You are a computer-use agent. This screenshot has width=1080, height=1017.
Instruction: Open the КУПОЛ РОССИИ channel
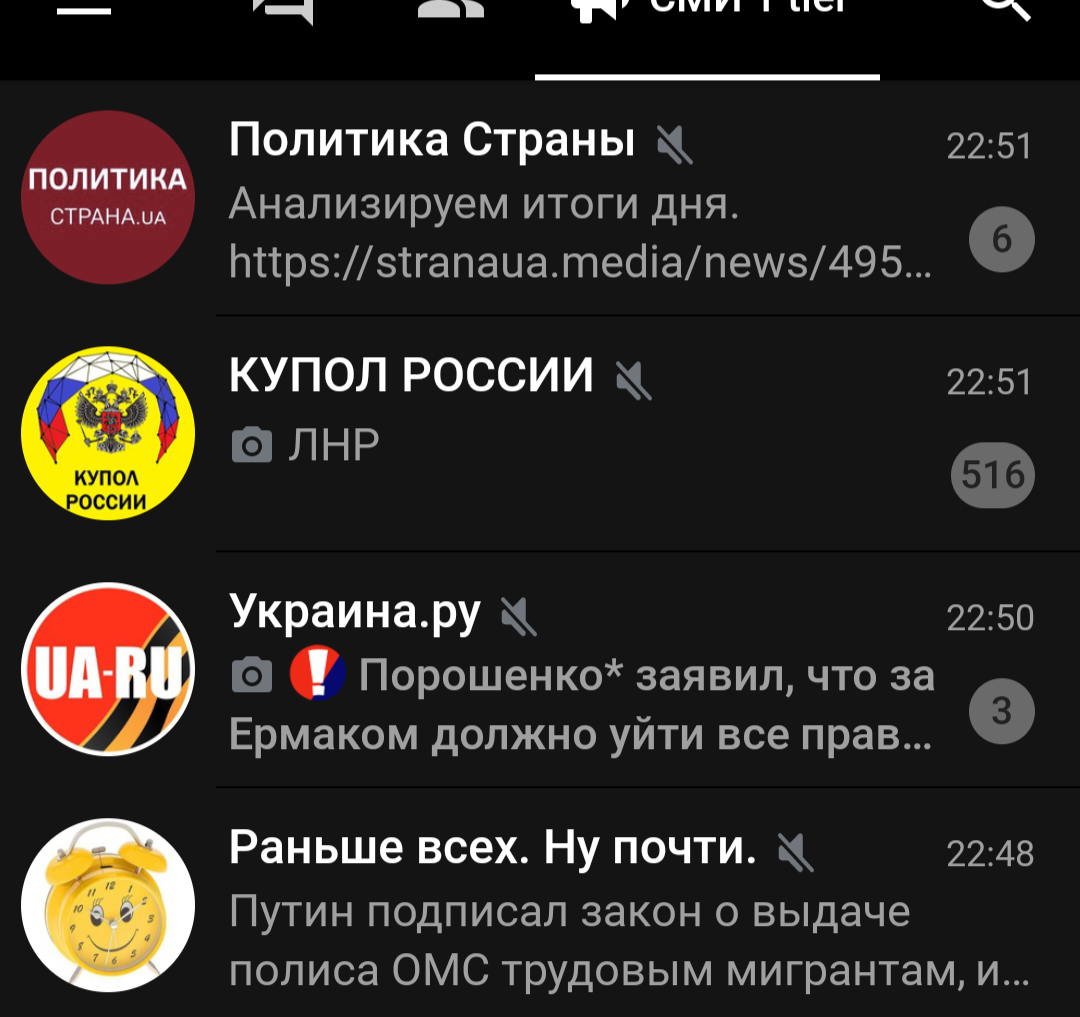(580, 432)
